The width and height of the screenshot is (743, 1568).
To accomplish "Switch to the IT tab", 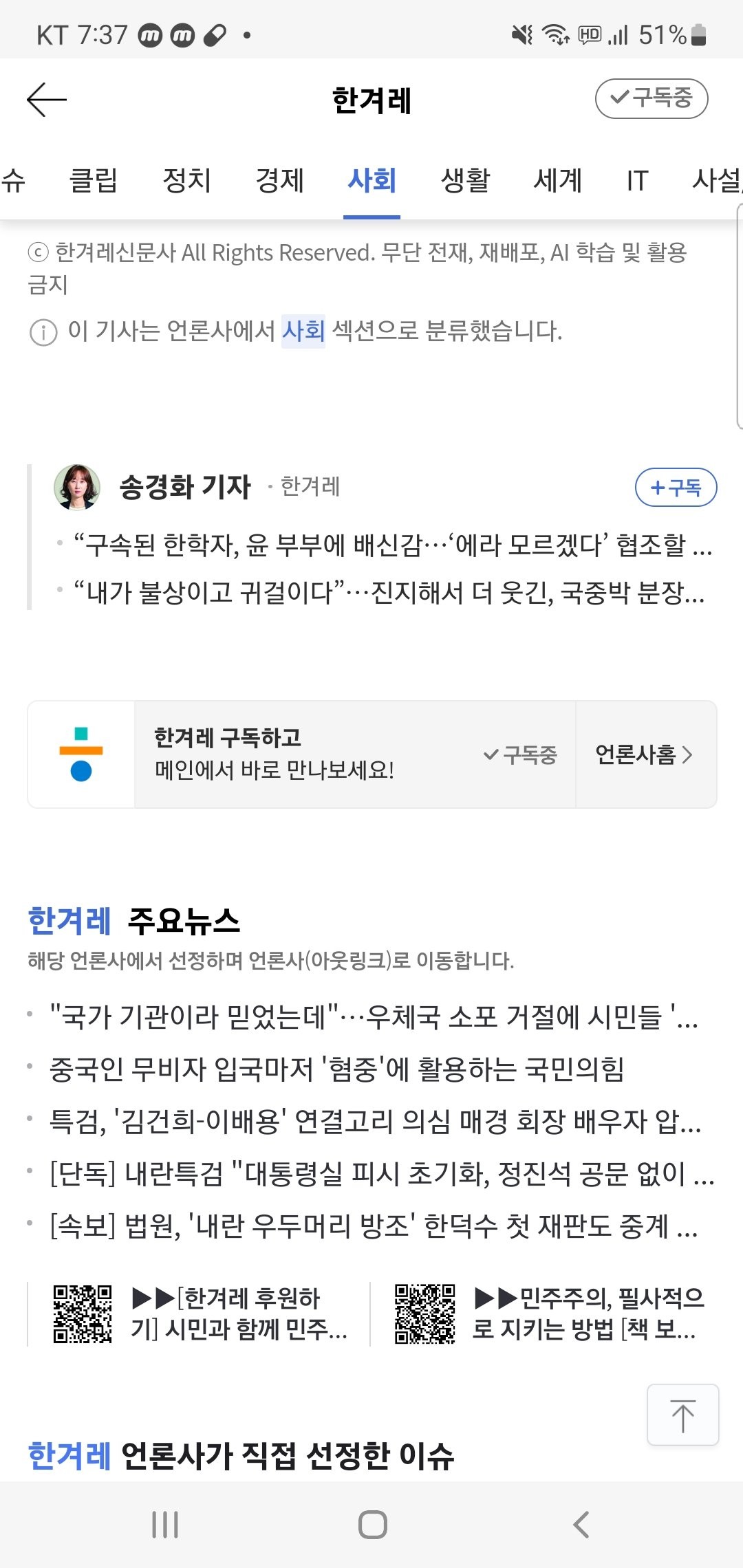I will 637,181.
